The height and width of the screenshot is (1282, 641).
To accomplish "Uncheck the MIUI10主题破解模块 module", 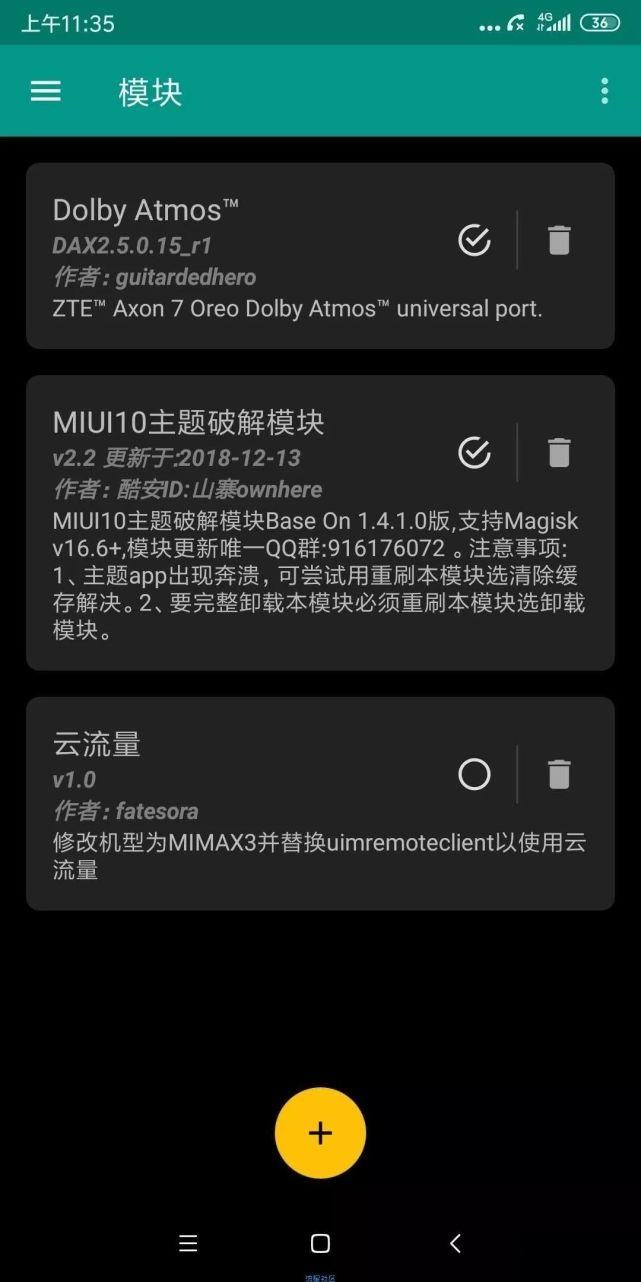I will [474, 453].
